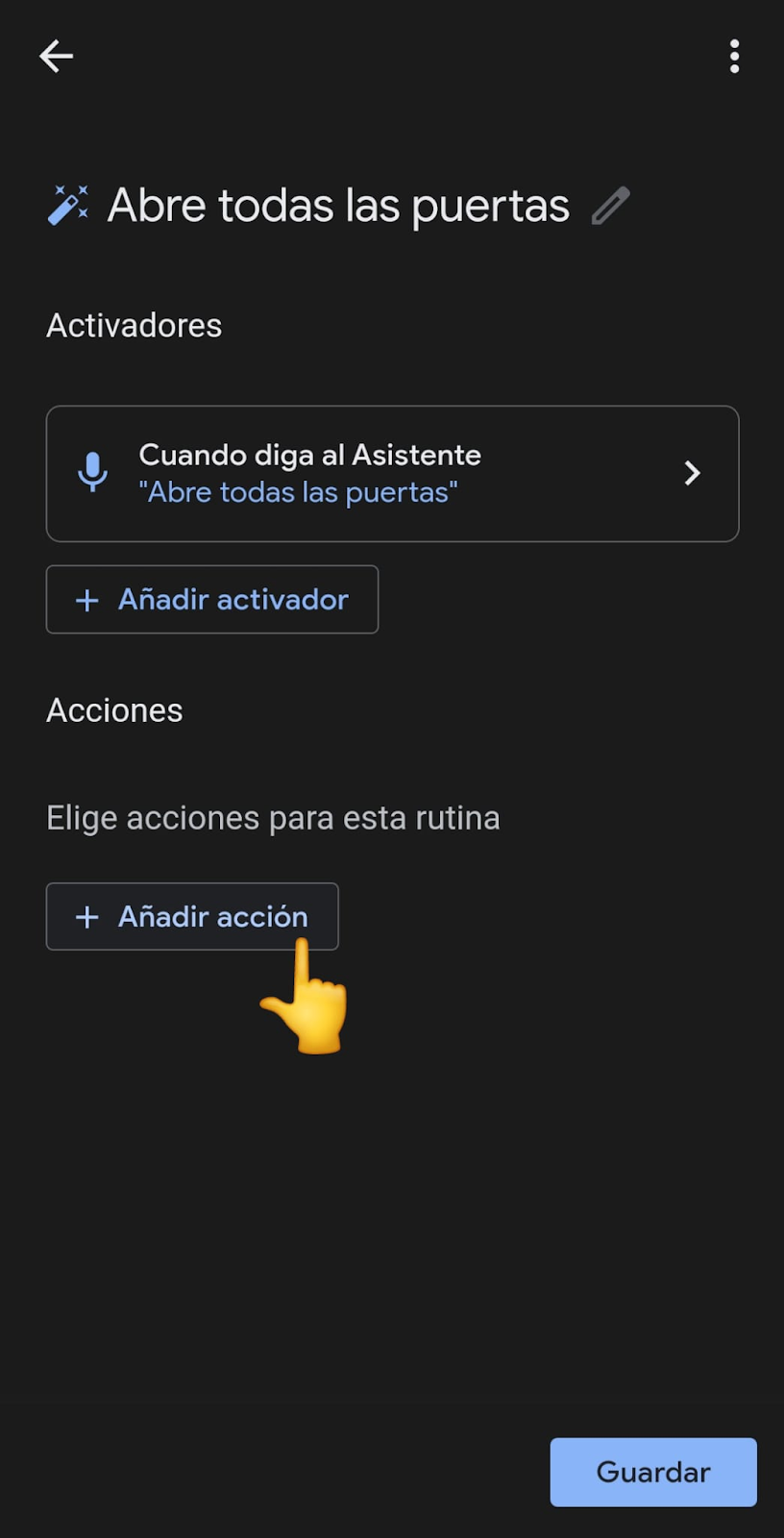Open the 'Cuando diga al Asistente' activator

click(392, 473)
